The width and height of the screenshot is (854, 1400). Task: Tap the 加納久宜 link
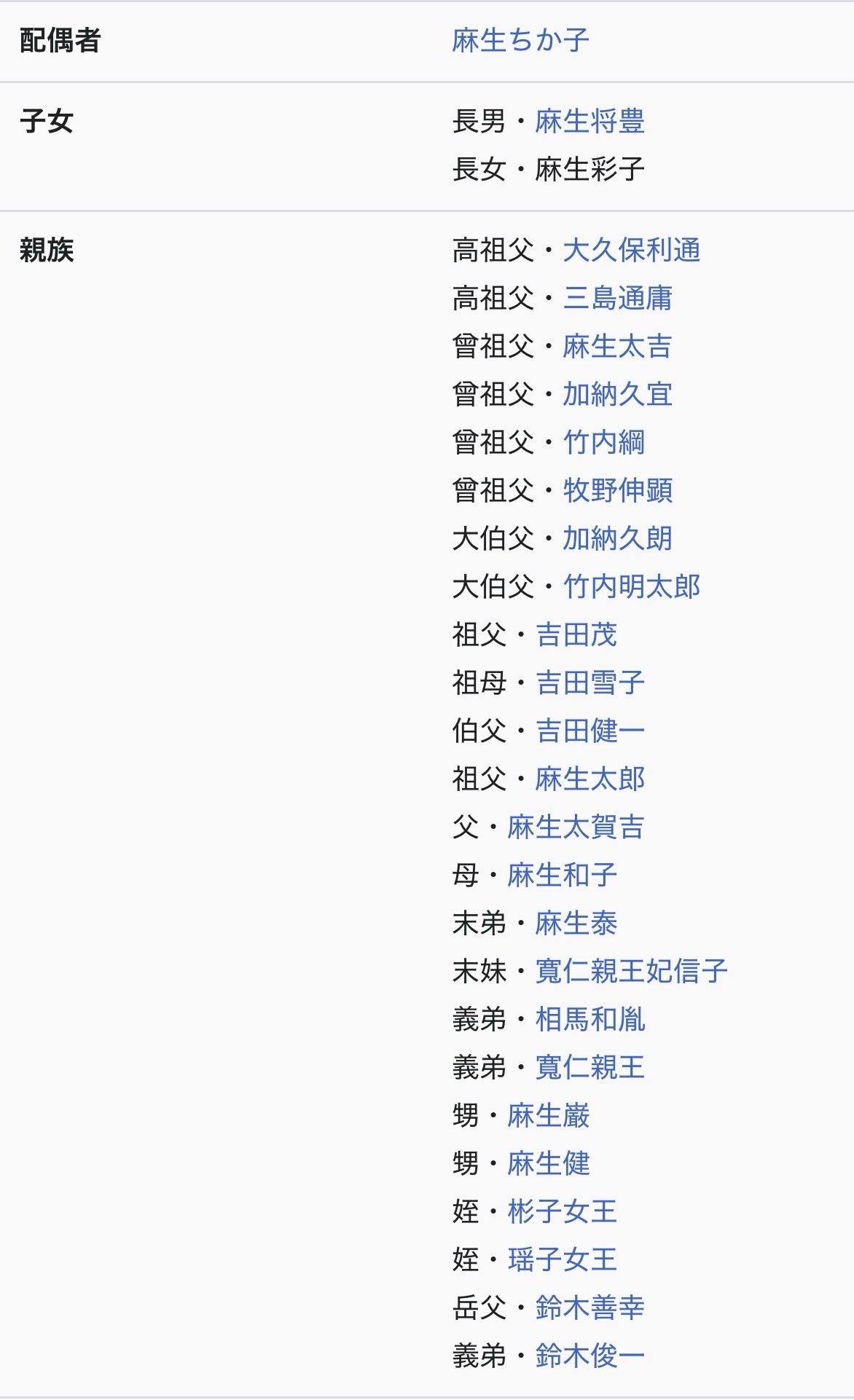click(x=617, y=394)
